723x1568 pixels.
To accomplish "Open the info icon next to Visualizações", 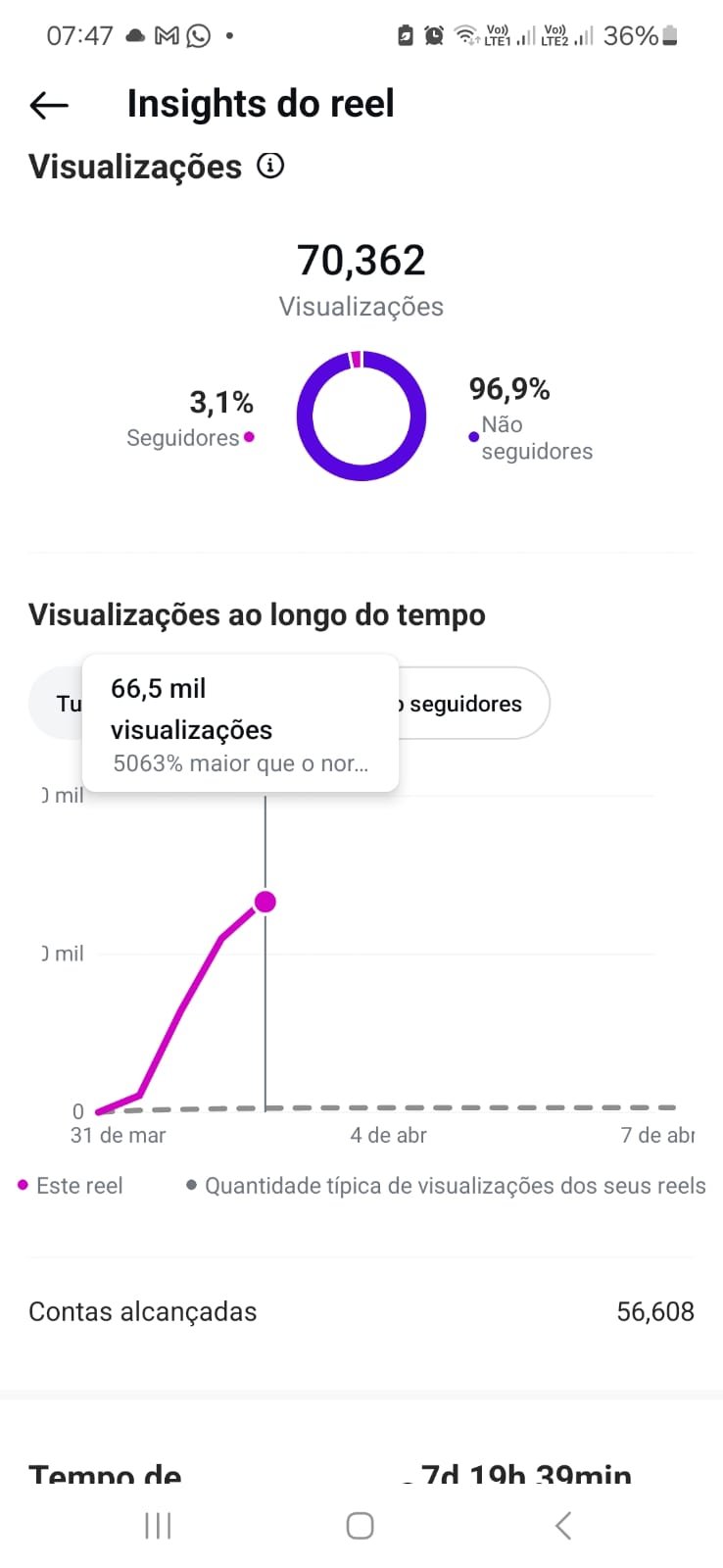I will (270, 166).
